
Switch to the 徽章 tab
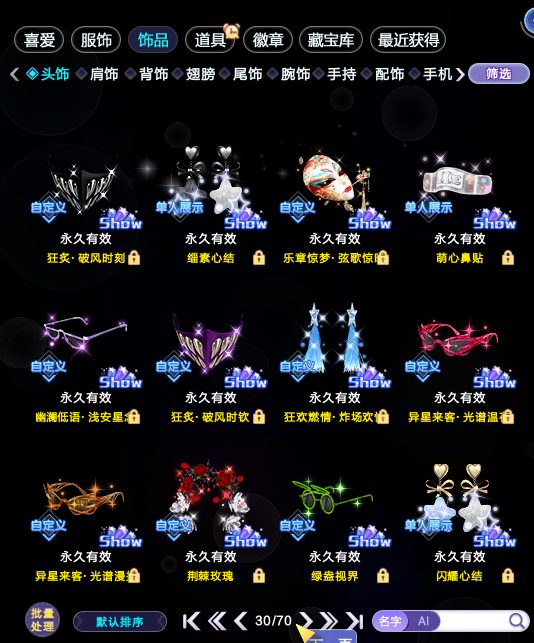tap(267, 40)
